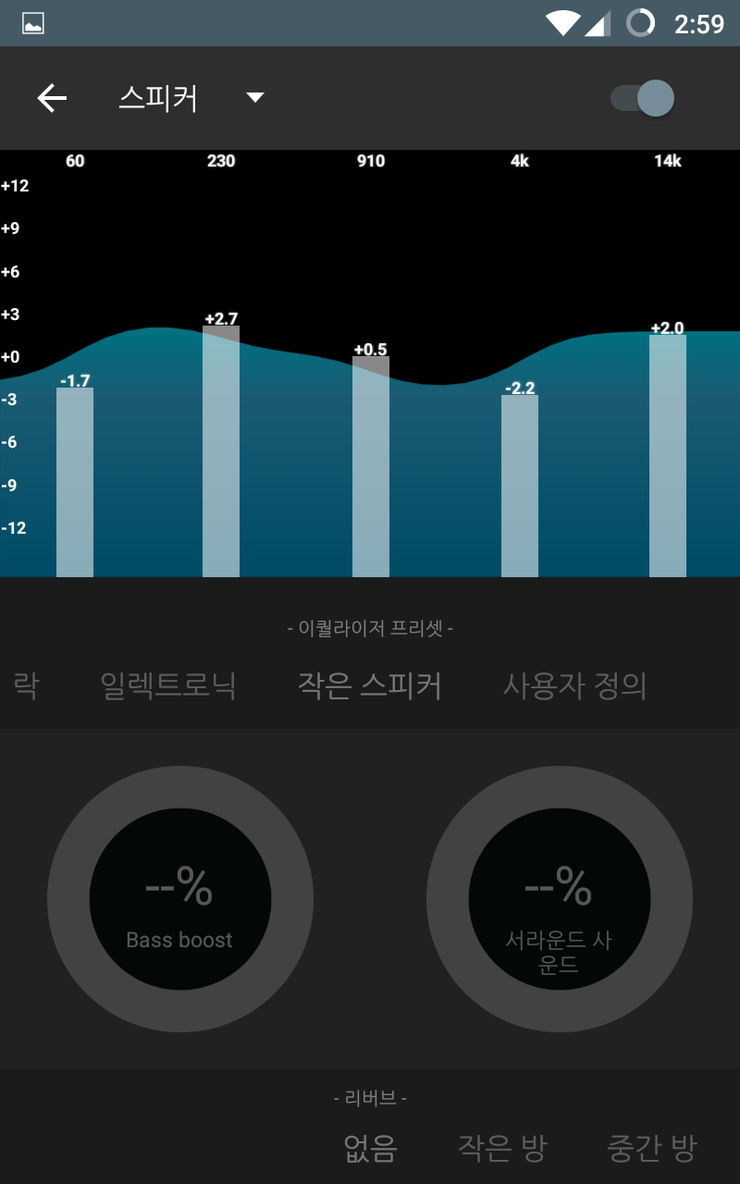
Task: Open the 스피커 output dropdown
Action: point(190,98)
